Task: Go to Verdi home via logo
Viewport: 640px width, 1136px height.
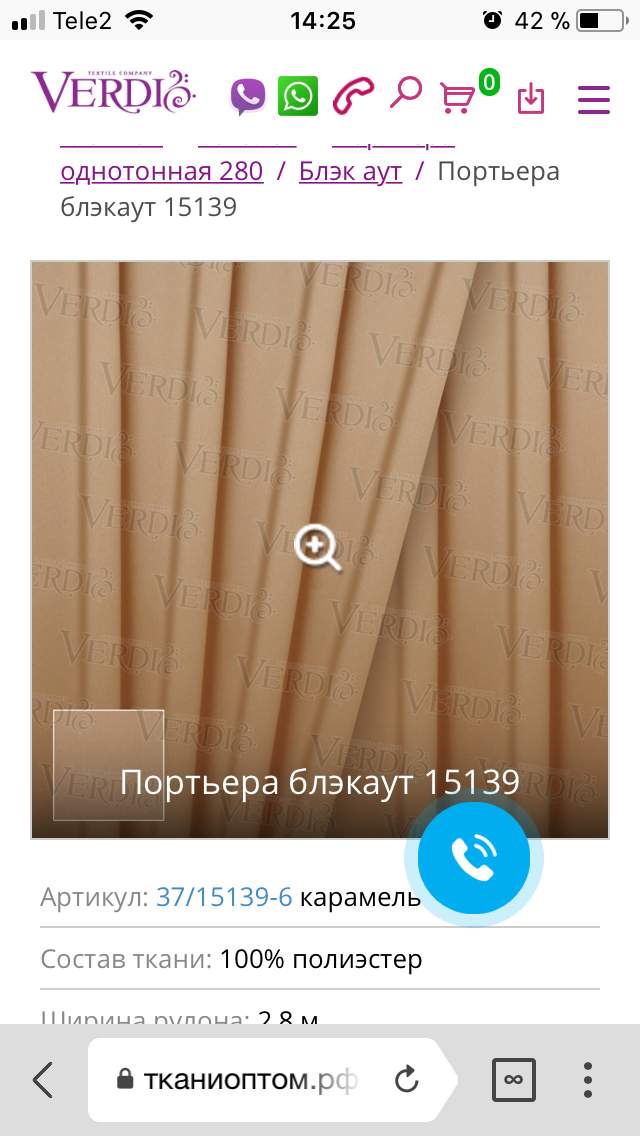Action: pyautogui.click(x=114, y=92)
